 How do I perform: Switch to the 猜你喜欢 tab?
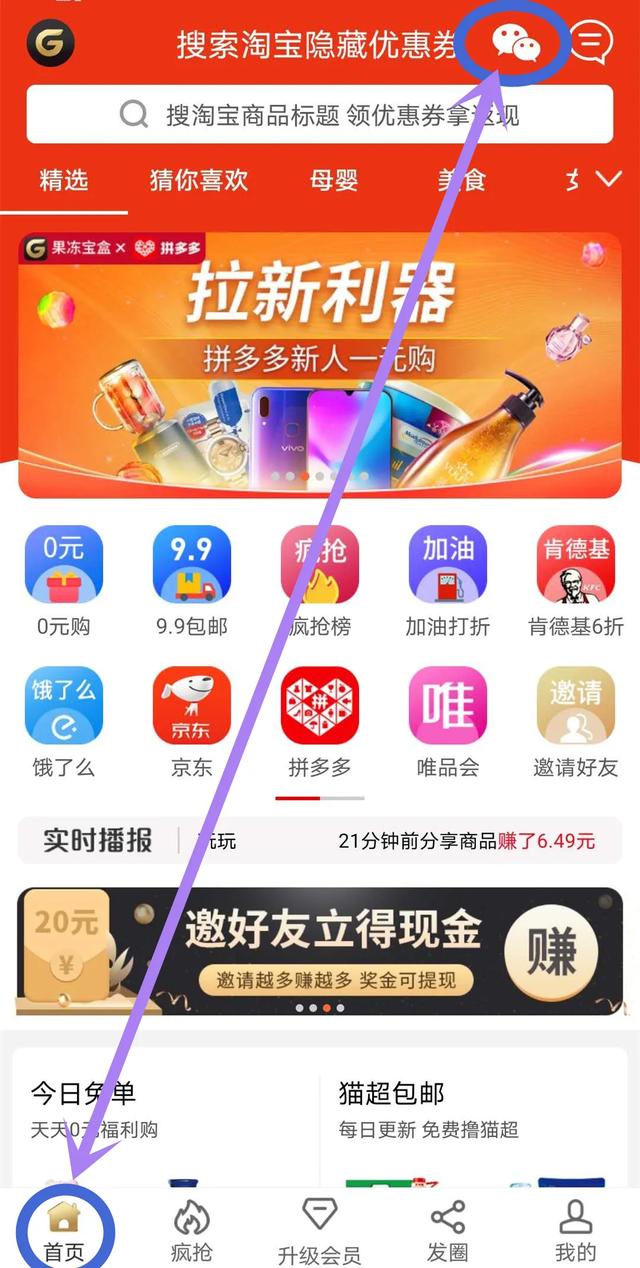(x=198, y=181)
